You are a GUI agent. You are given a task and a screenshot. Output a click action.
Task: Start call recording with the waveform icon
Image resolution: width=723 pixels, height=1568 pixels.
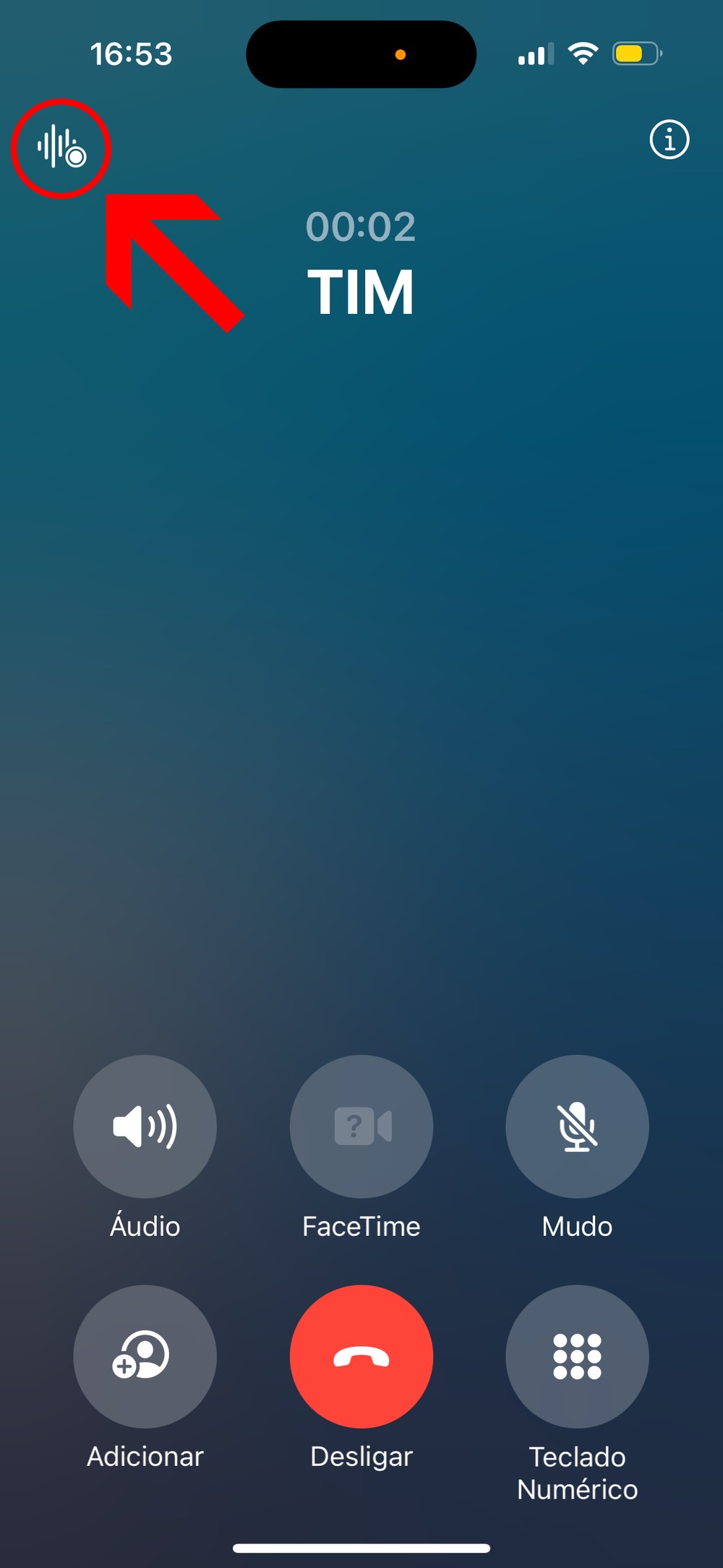click(x=61, y=148)
